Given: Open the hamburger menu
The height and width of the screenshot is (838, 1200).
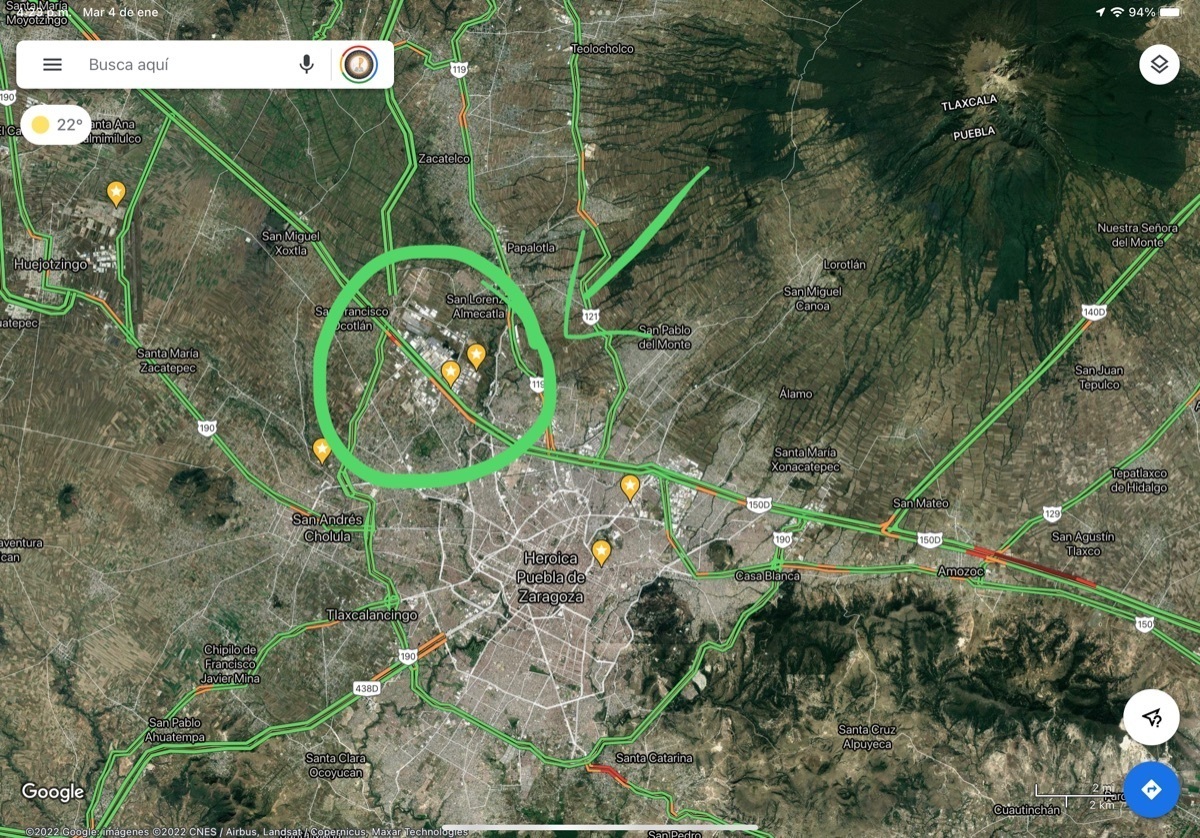Looking at the screenshot, I should (52, 65).
